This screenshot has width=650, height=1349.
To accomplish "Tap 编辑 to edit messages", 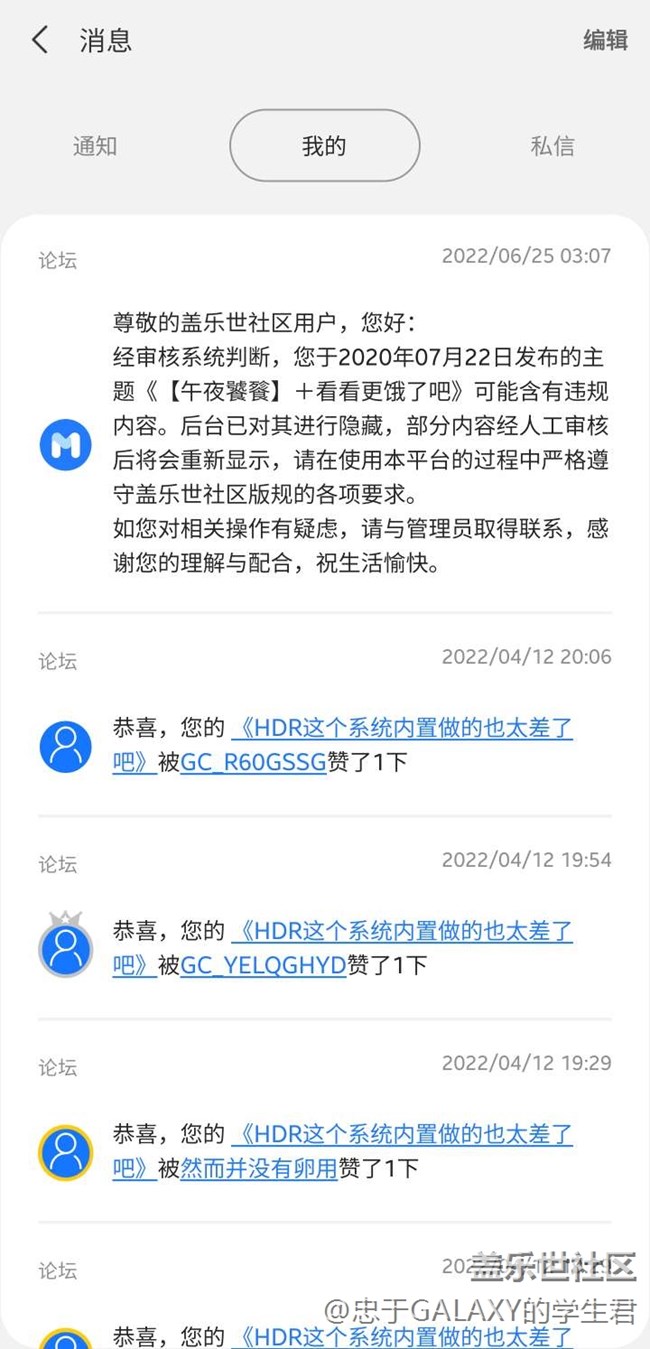I will 606,40.
